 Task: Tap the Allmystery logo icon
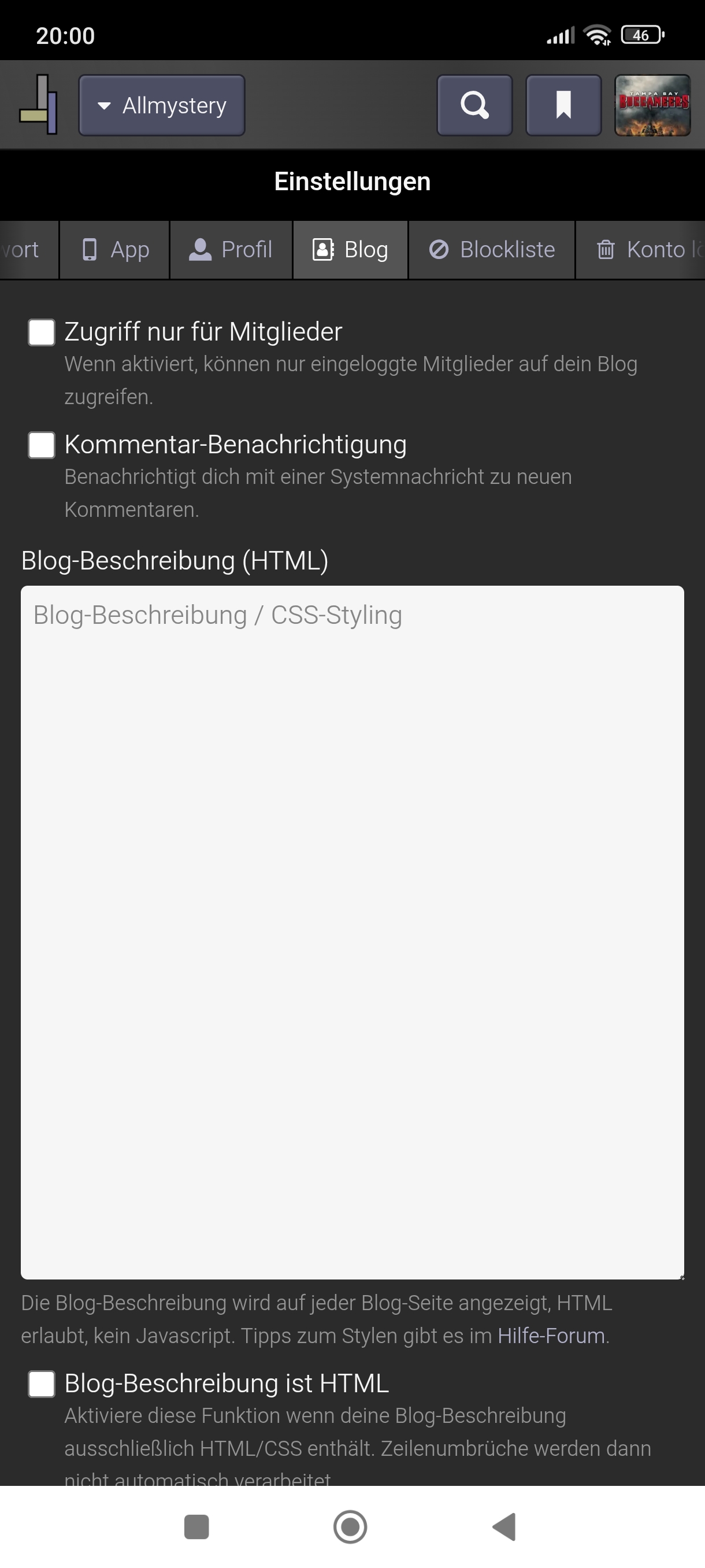(38, 105)
